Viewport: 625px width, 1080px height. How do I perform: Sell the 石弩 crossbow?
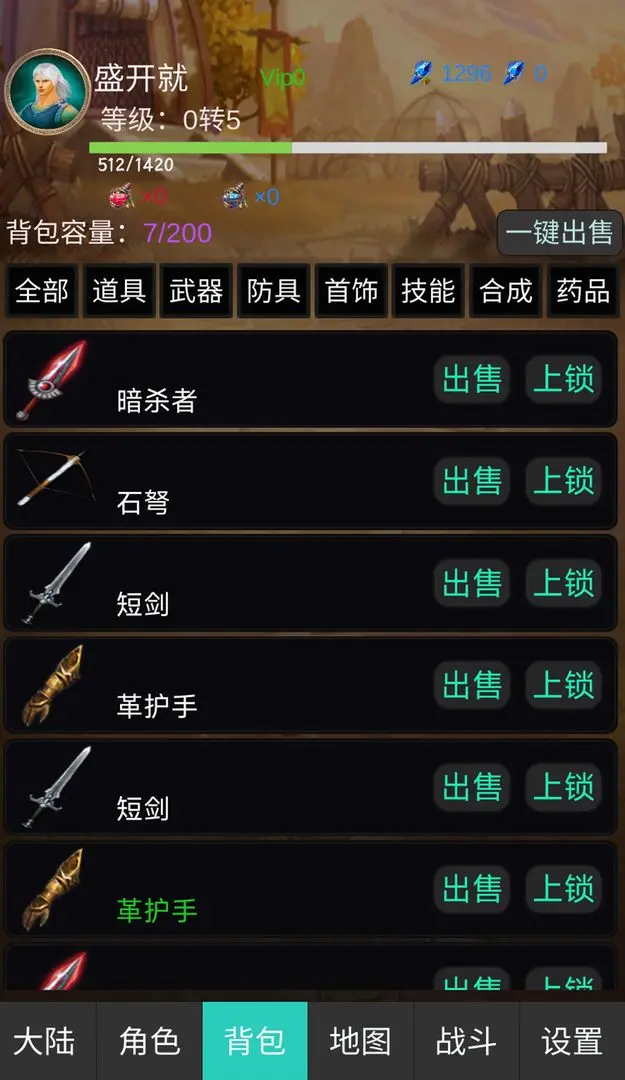point(472,482)
